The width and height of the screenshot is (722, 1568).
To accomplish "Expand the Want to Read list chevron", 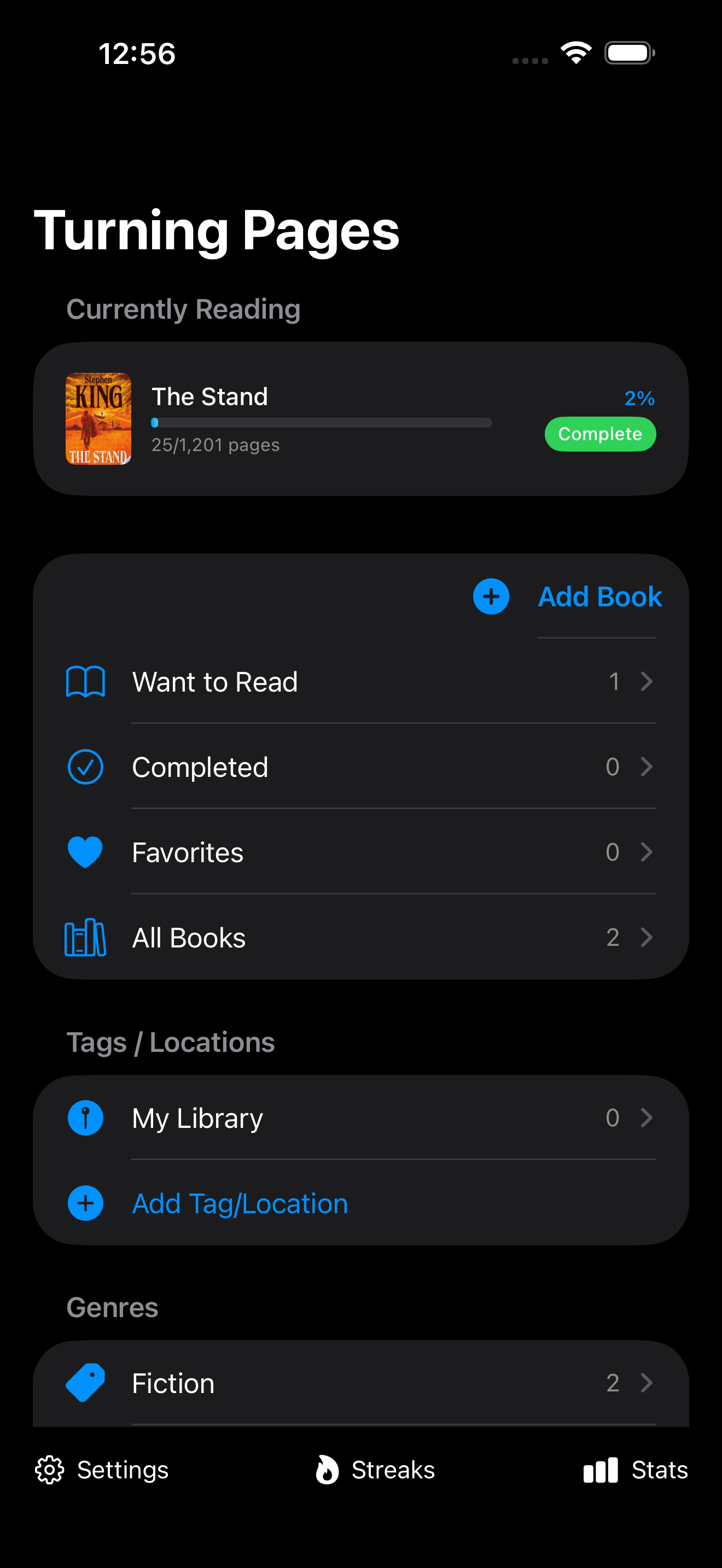I will [x=647, y=682].
